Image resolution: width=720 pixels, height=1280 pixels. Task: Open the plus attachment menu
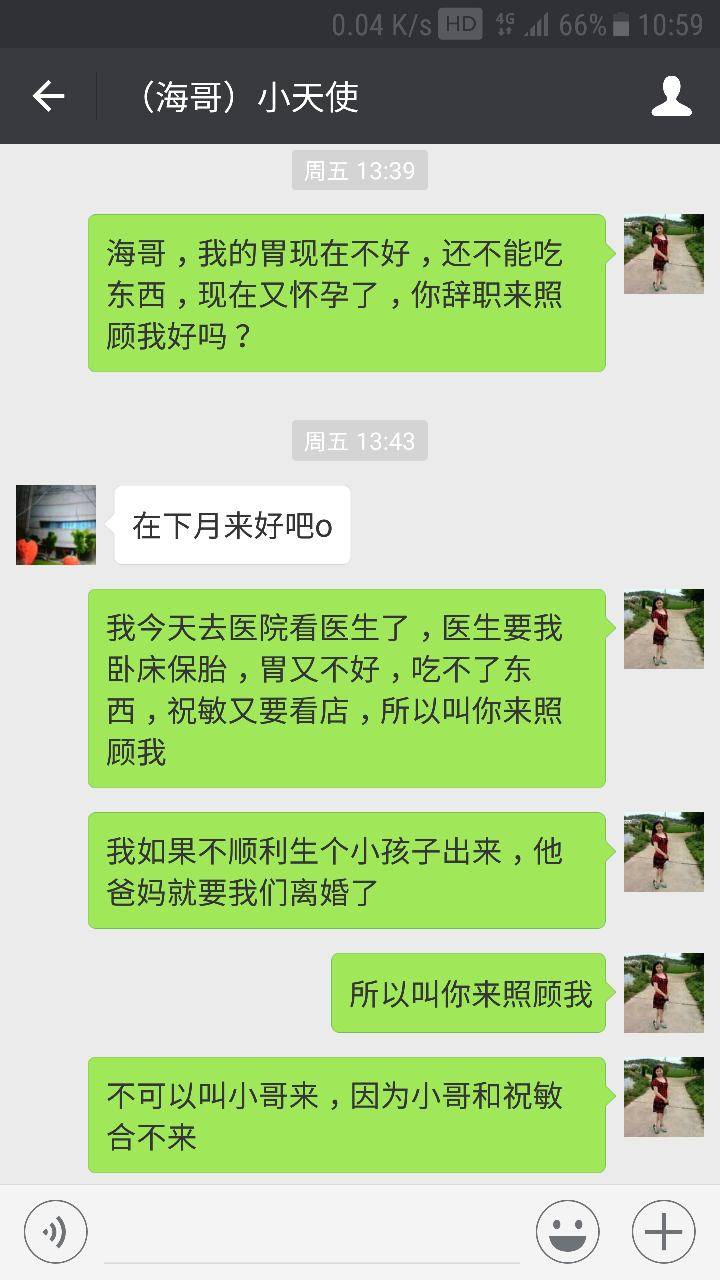pos(663,1232)
